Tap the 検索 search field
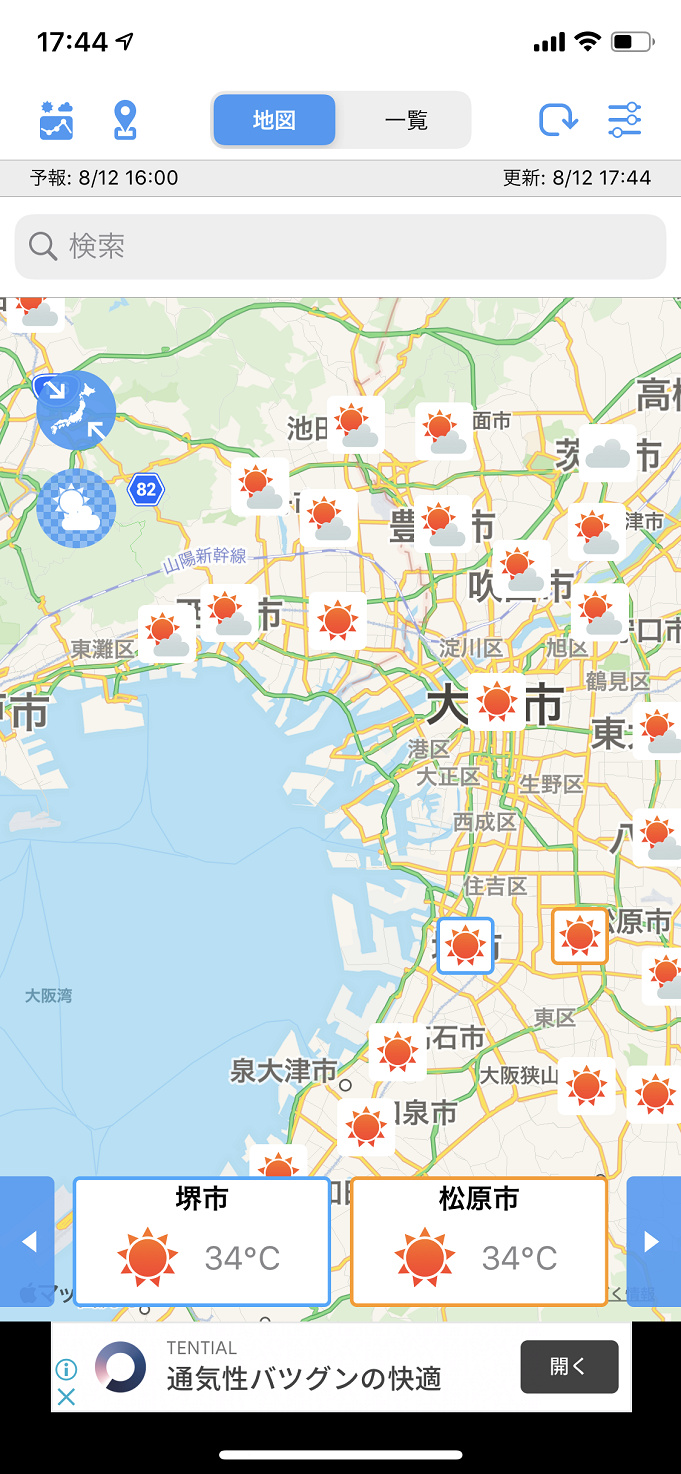 (x=340, y=246)
